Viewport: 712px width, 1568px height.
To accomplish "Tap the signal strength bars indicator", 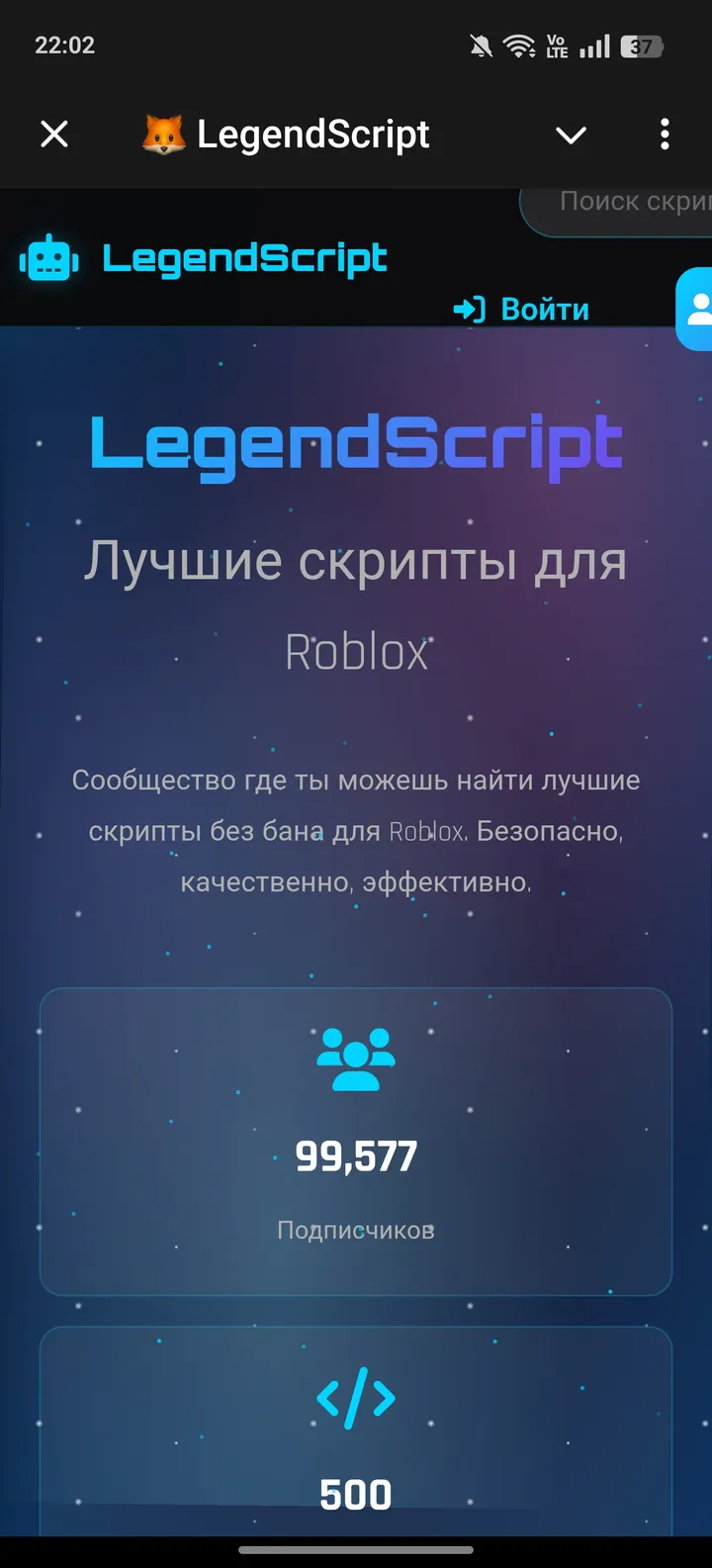I will (x=594, y=45).
